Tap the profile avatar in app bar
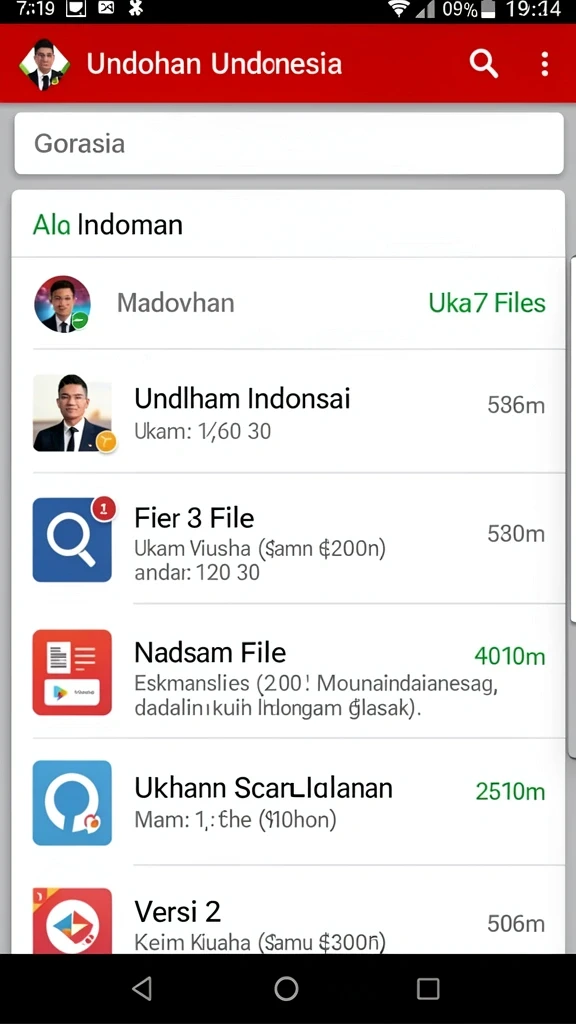The width and height of the screenshot is (576, 1024). pos(44,64)
